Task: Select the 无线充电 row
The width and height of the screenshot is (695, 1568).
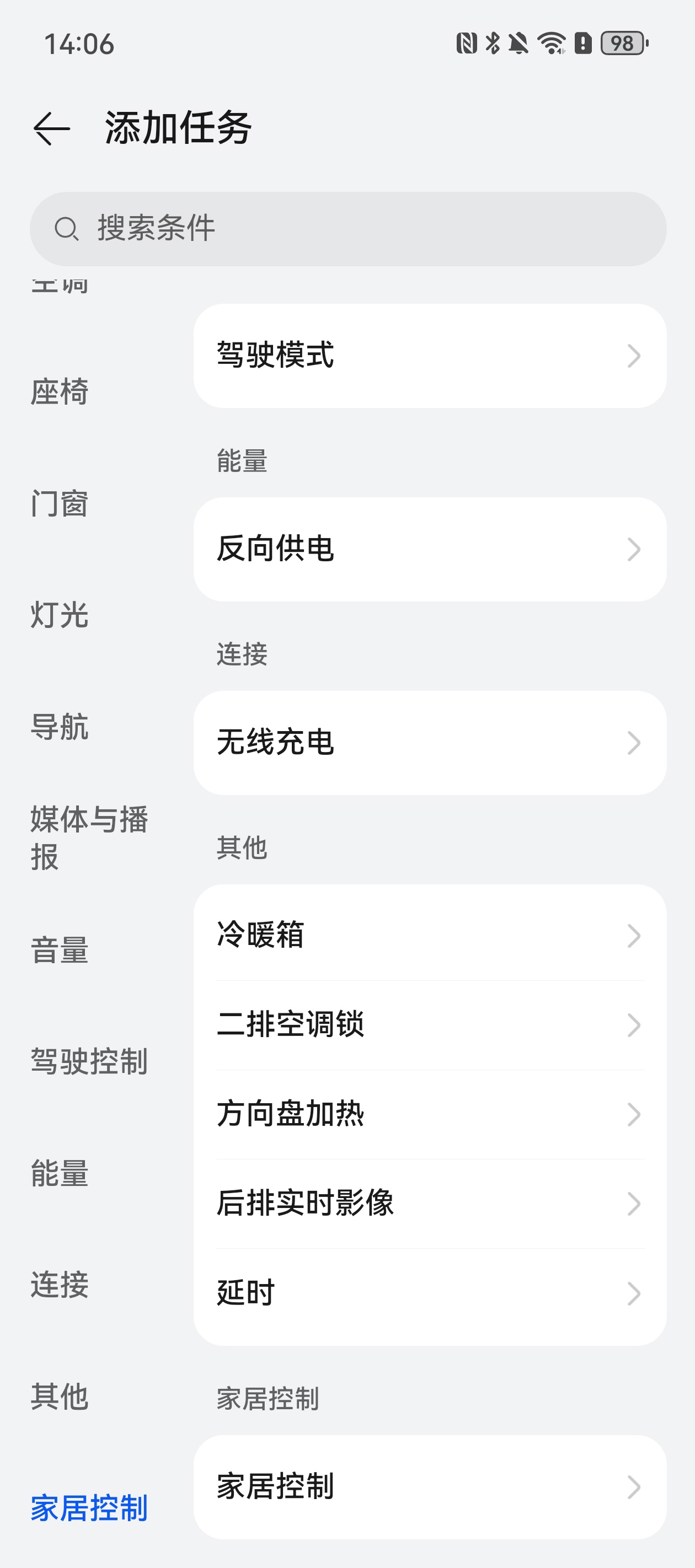Action: [x=430, y=743]
